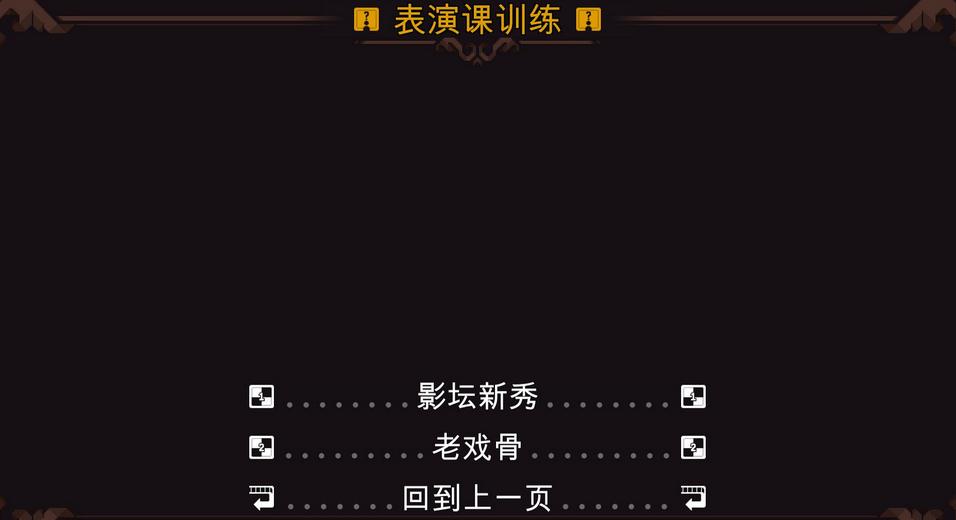
Task: Choose the 老戏骨 difficulty option
Action: [x=477, y=447]
